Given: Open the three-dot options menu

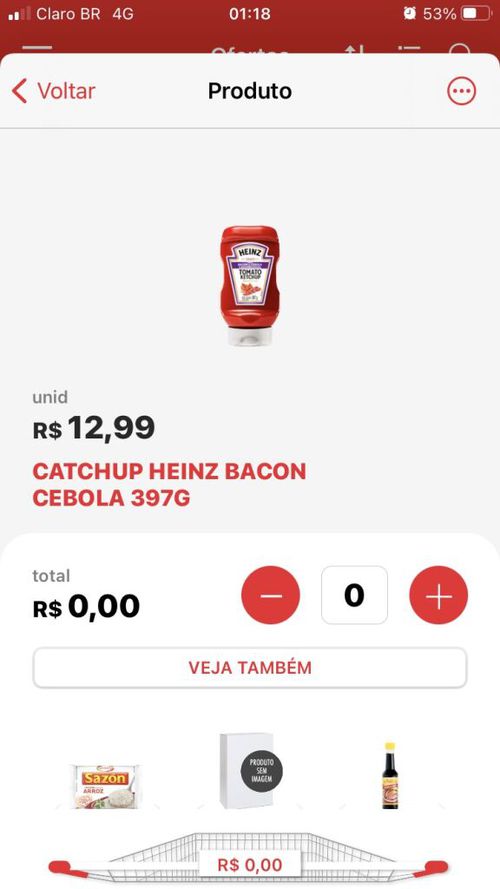Looking at the screenshot, I should click(x=461, y=91).
